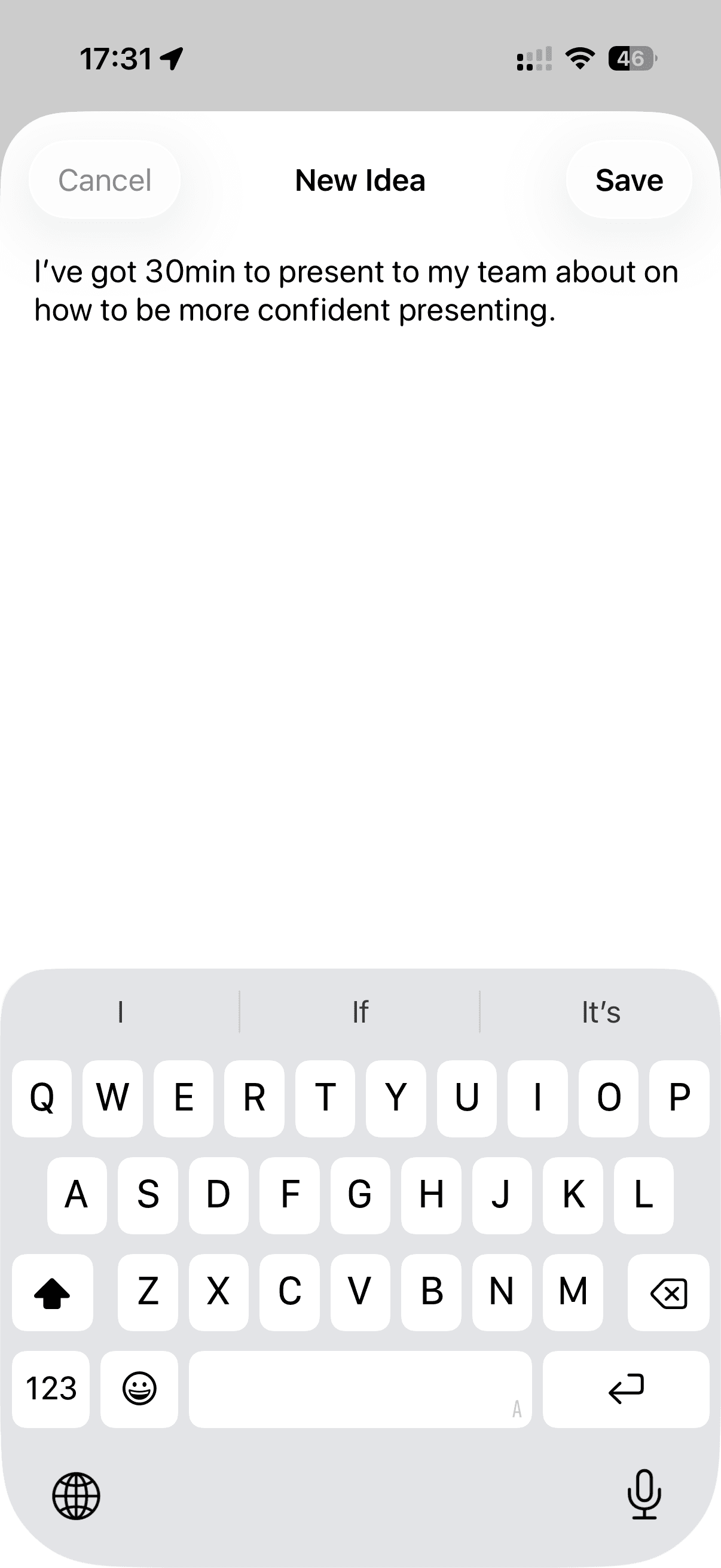Viewport: 721px width, 1568px height.
Task: Choose the "If" keyboard suggestion
Action: pyautogui.click(x=359, y=1013)
